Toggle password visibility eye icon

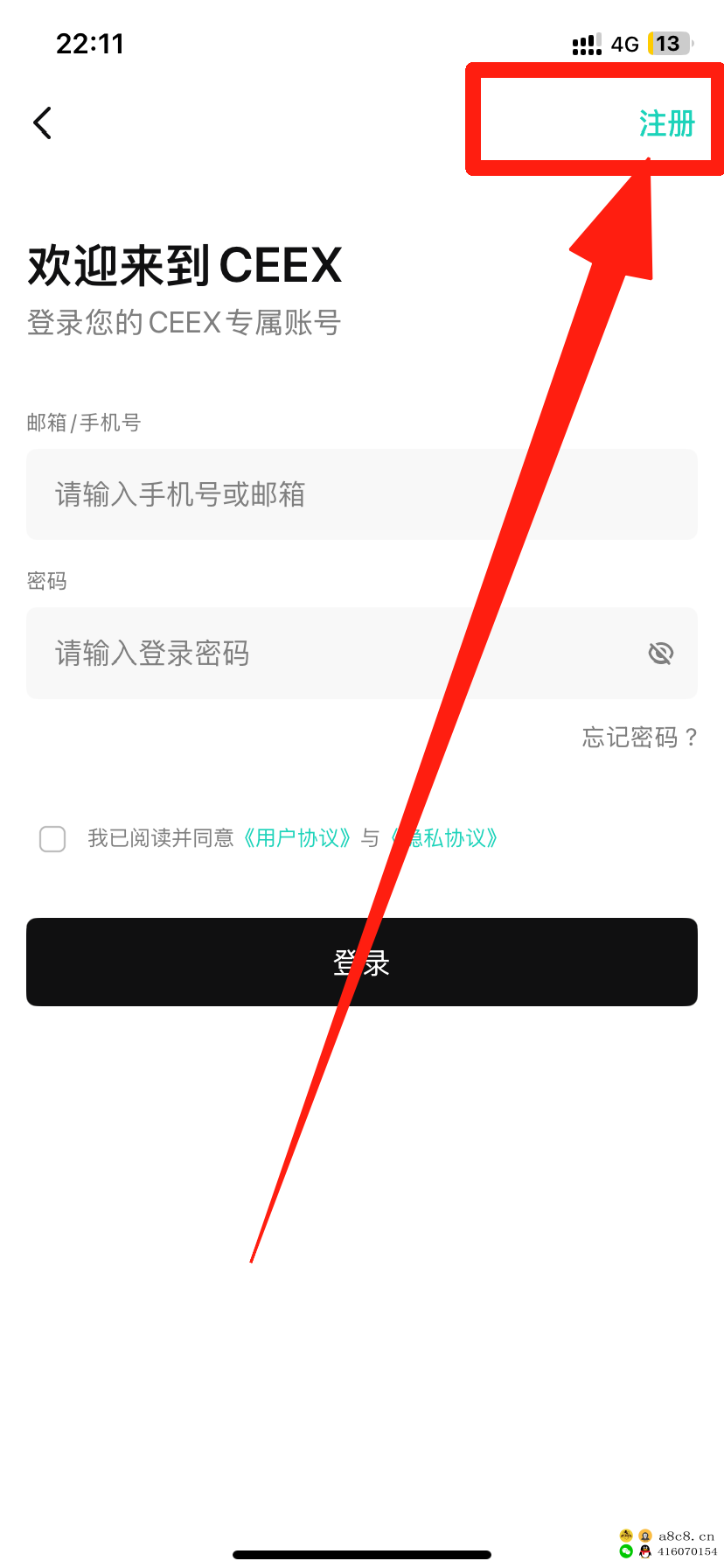click(x=660, y=654)
